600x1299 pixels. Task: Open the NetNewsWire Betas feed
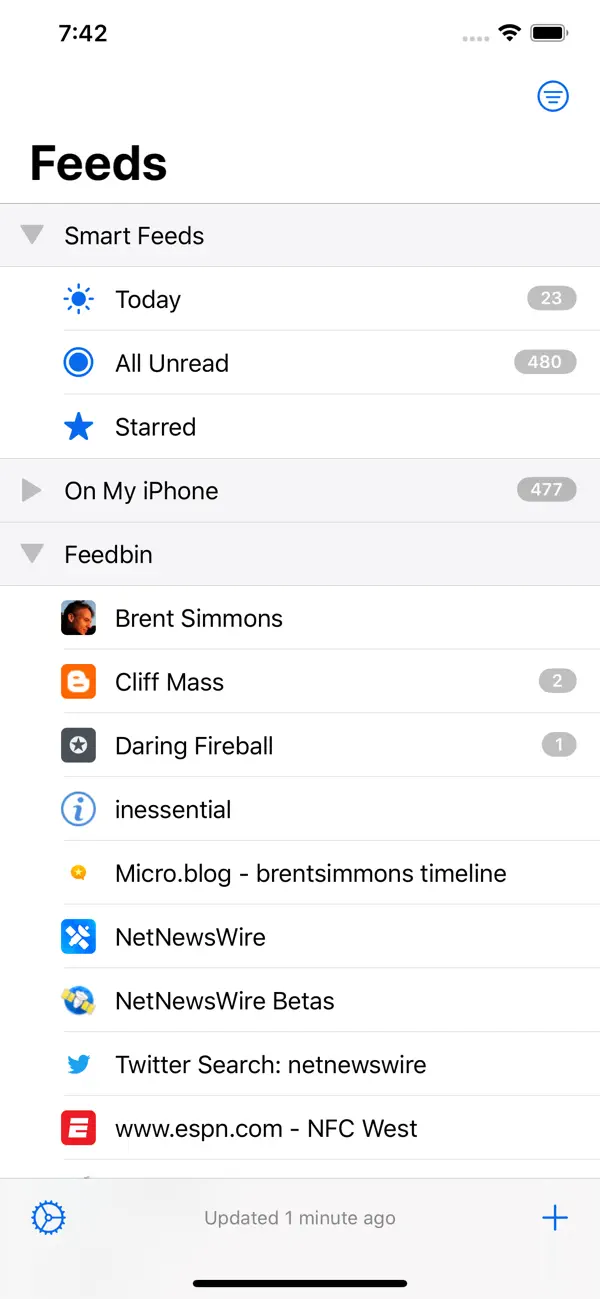point(300,1001)
